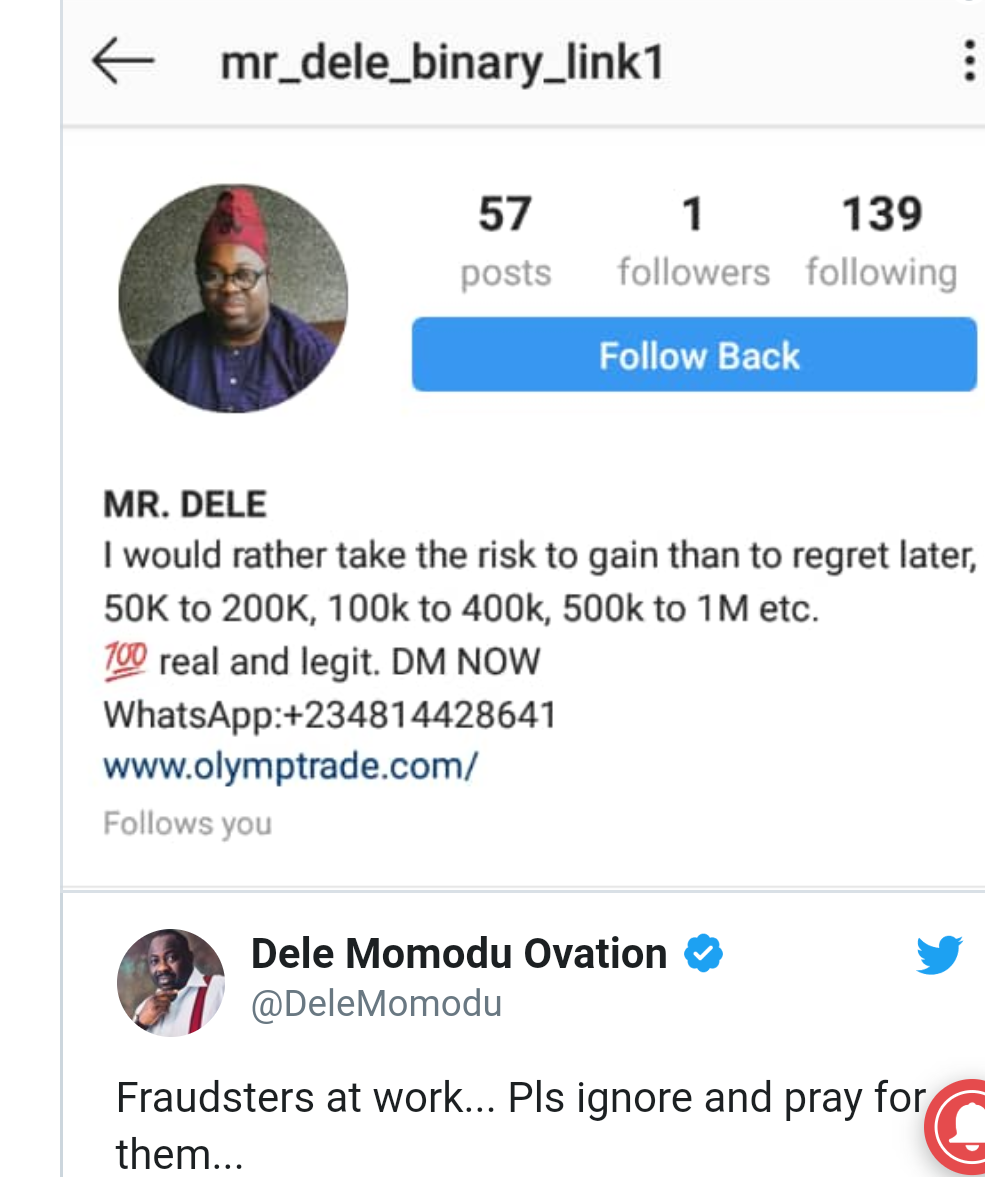Tap the tweet author's profile picture
985x1177 pixels.
coord(171,982)
